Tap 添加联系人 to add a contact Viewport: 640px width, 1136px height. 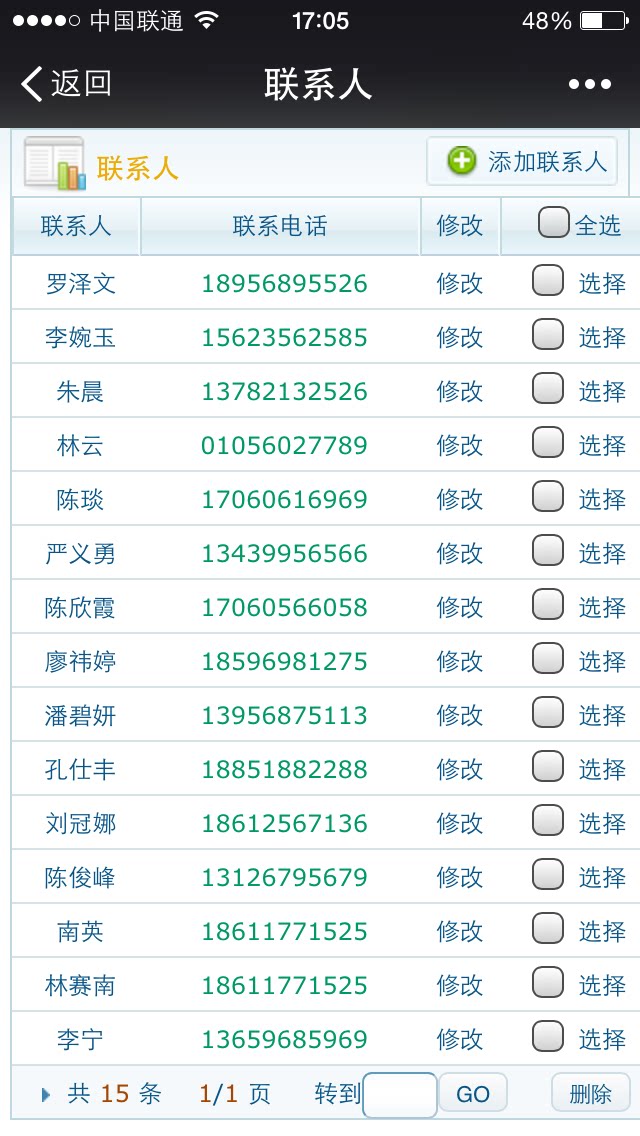(522, 162)
